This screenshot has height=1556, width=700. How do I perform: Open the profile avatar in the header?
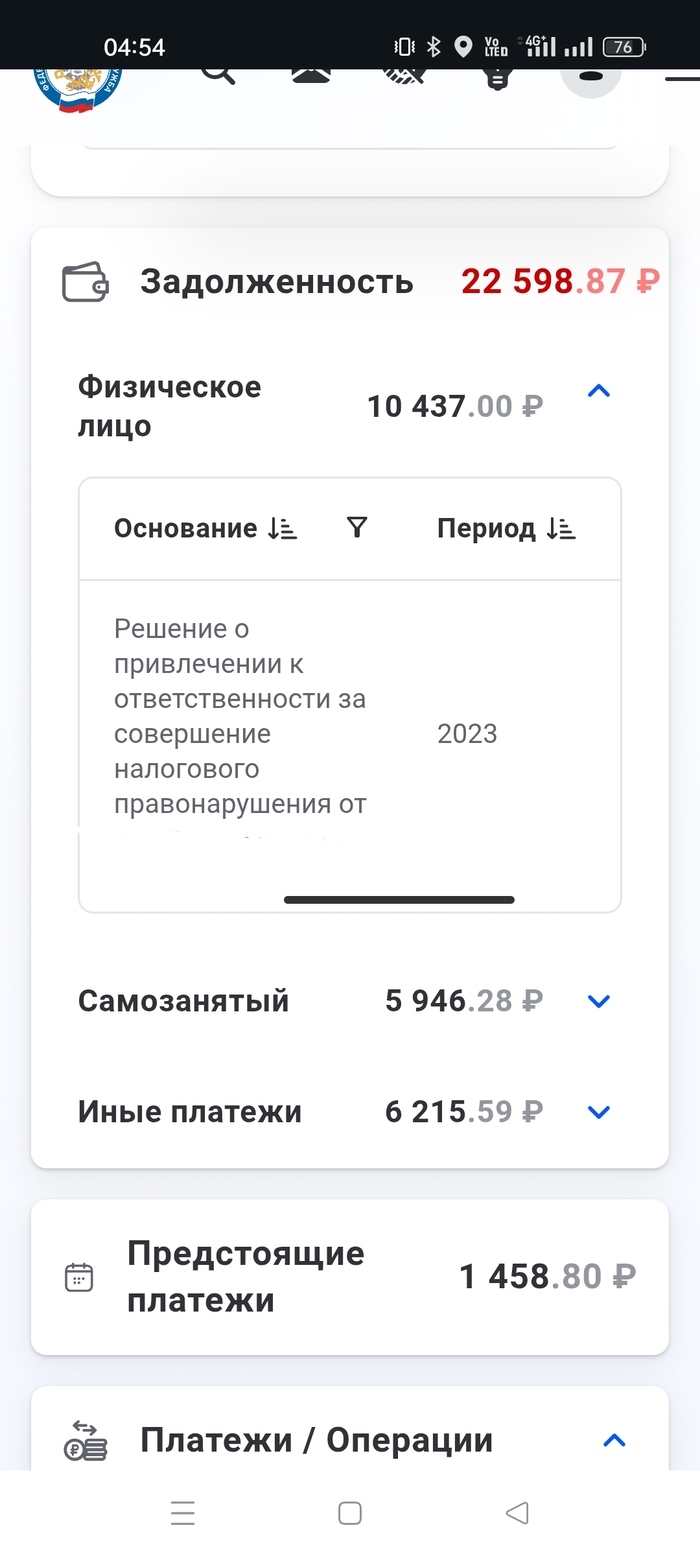[590, 76]
